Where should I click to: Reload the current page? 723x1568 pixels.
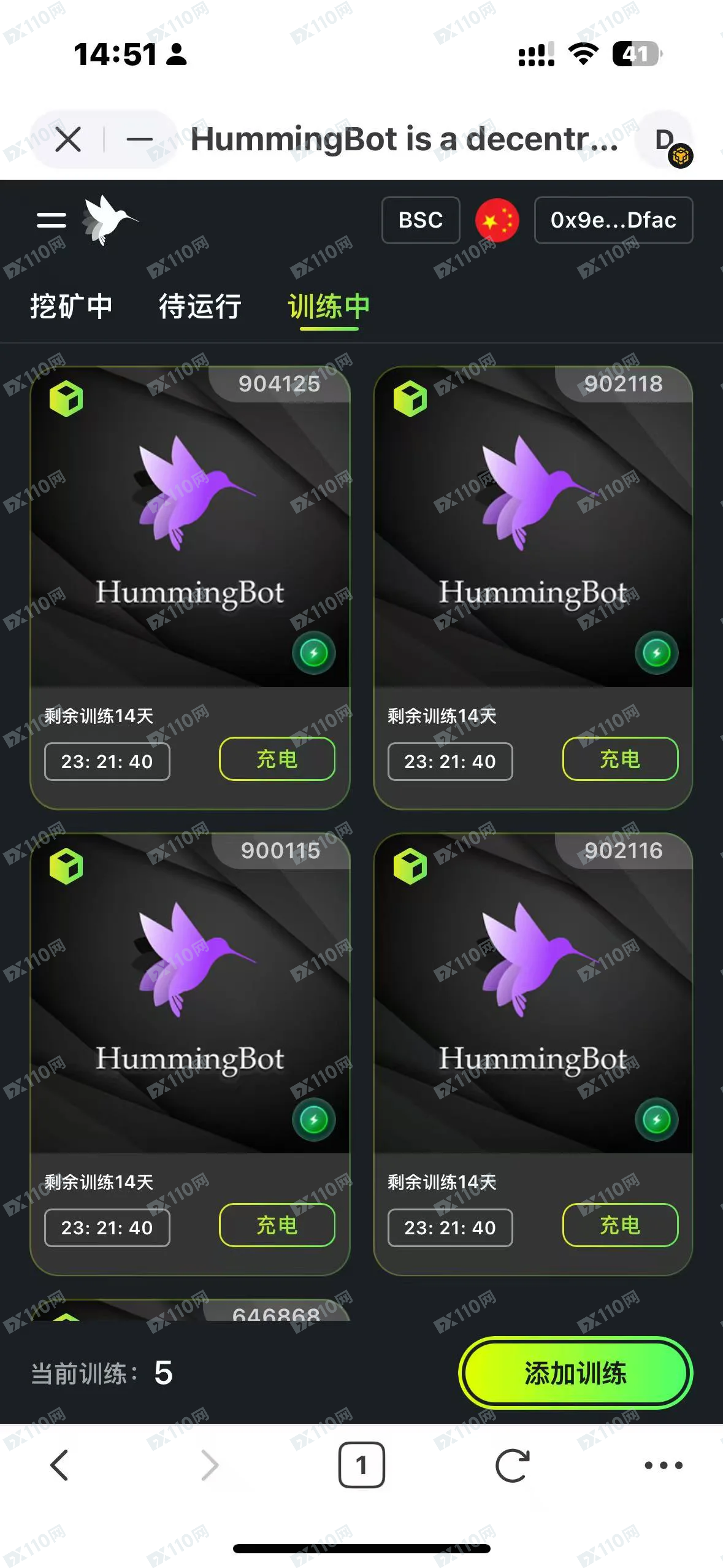click(x=512, y=1465)
